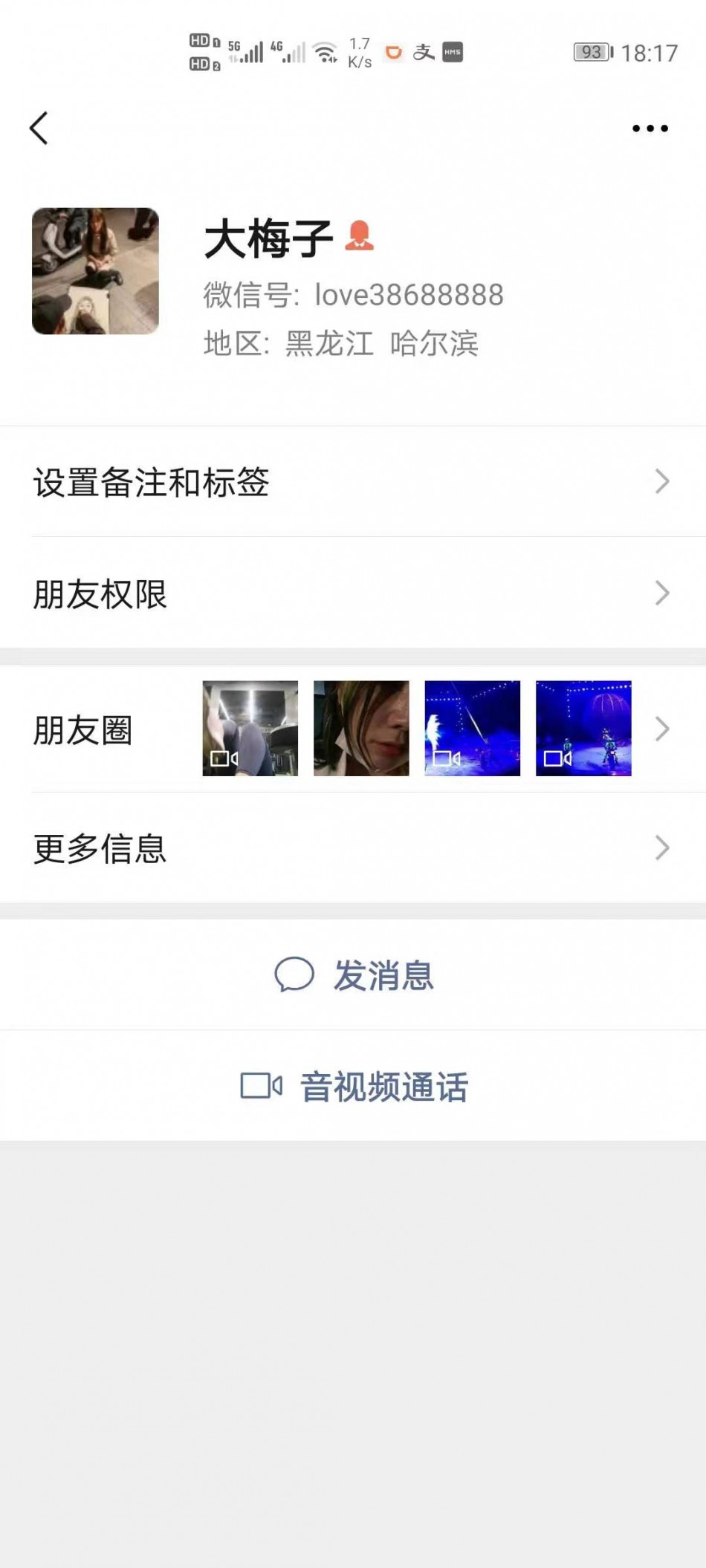View 大梅子's profile avatar
This screenshot has width=706, height=1568.
(95, 271)
